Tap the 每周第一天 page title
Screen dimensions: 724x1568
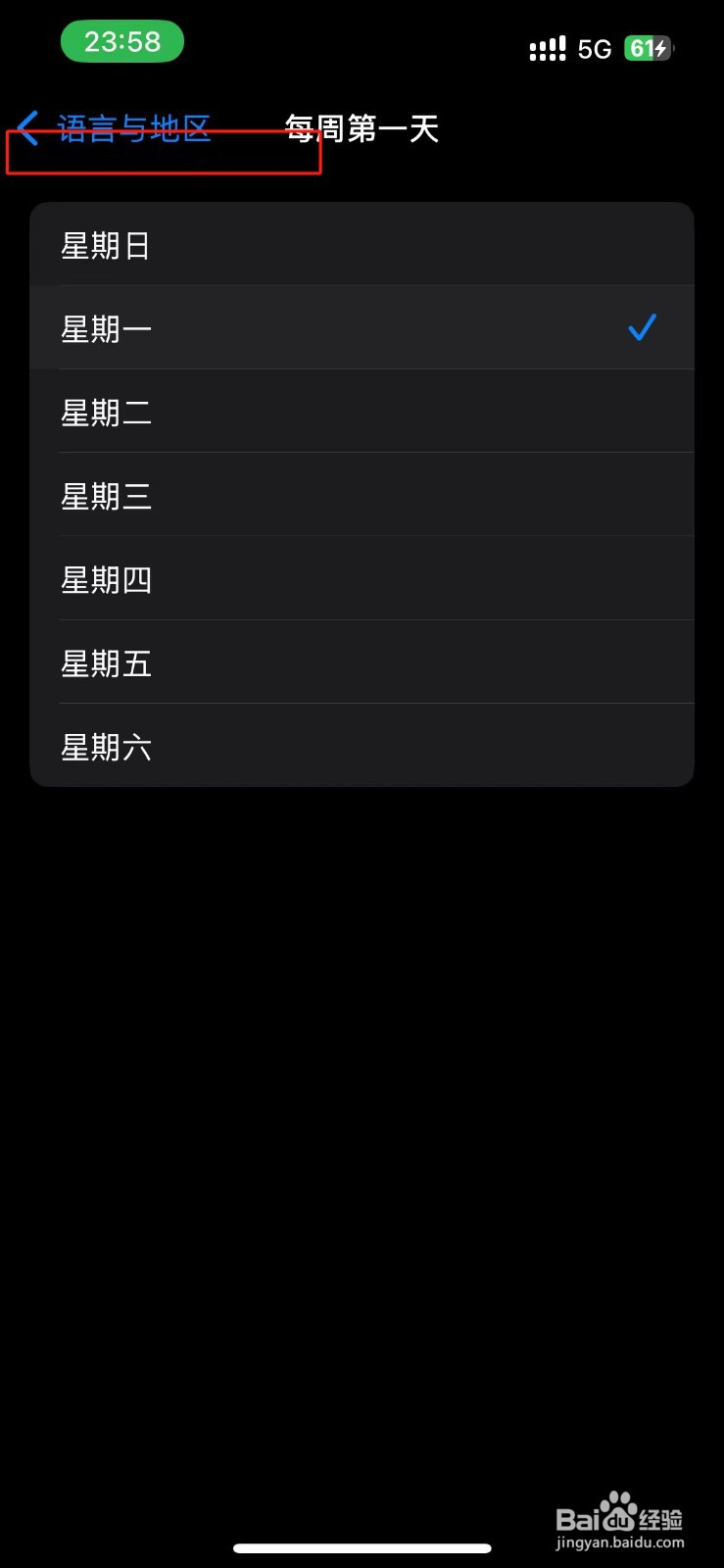click(362, 128)
